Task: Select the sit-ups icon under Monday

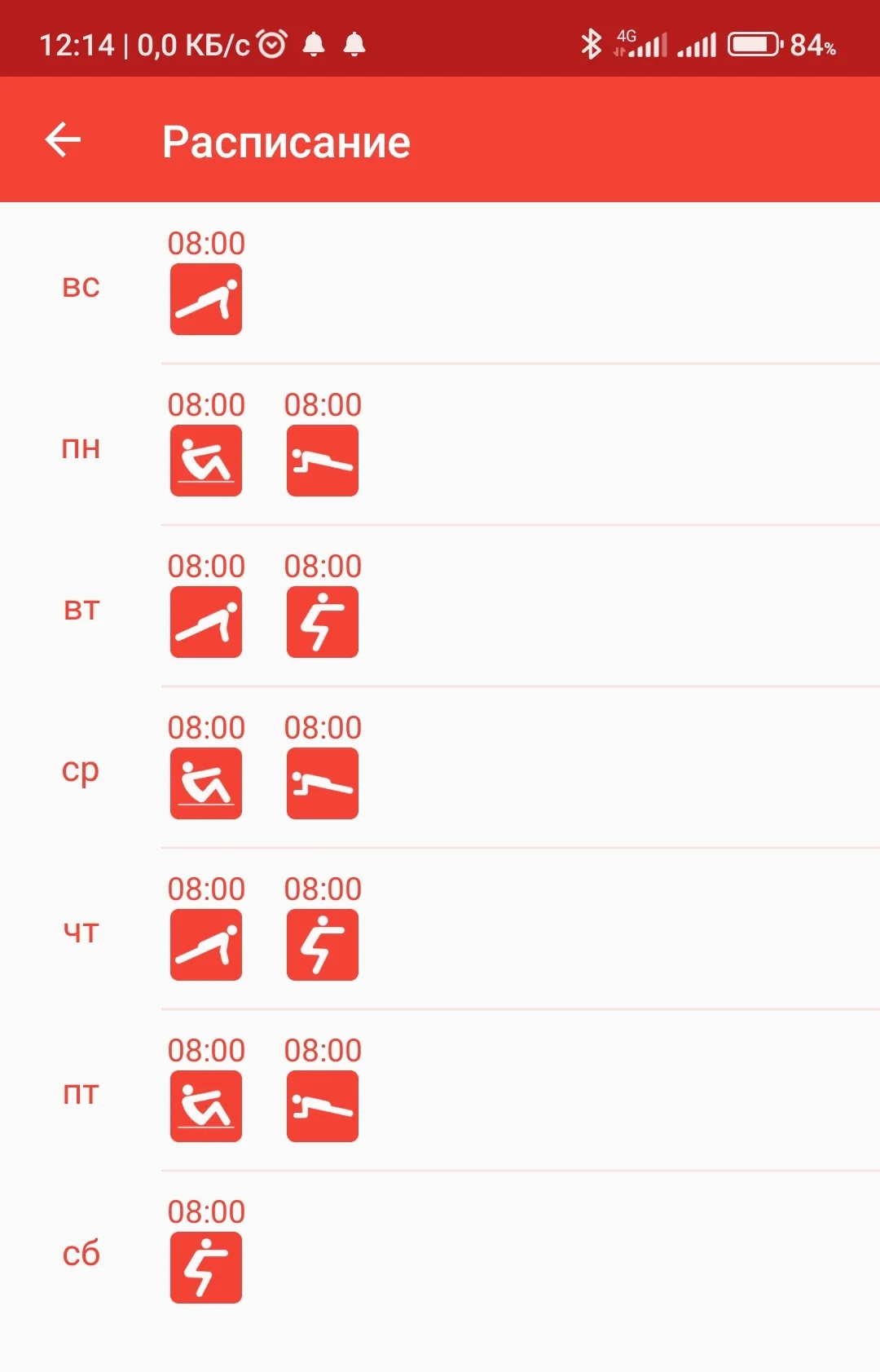Action: (205, 459)
